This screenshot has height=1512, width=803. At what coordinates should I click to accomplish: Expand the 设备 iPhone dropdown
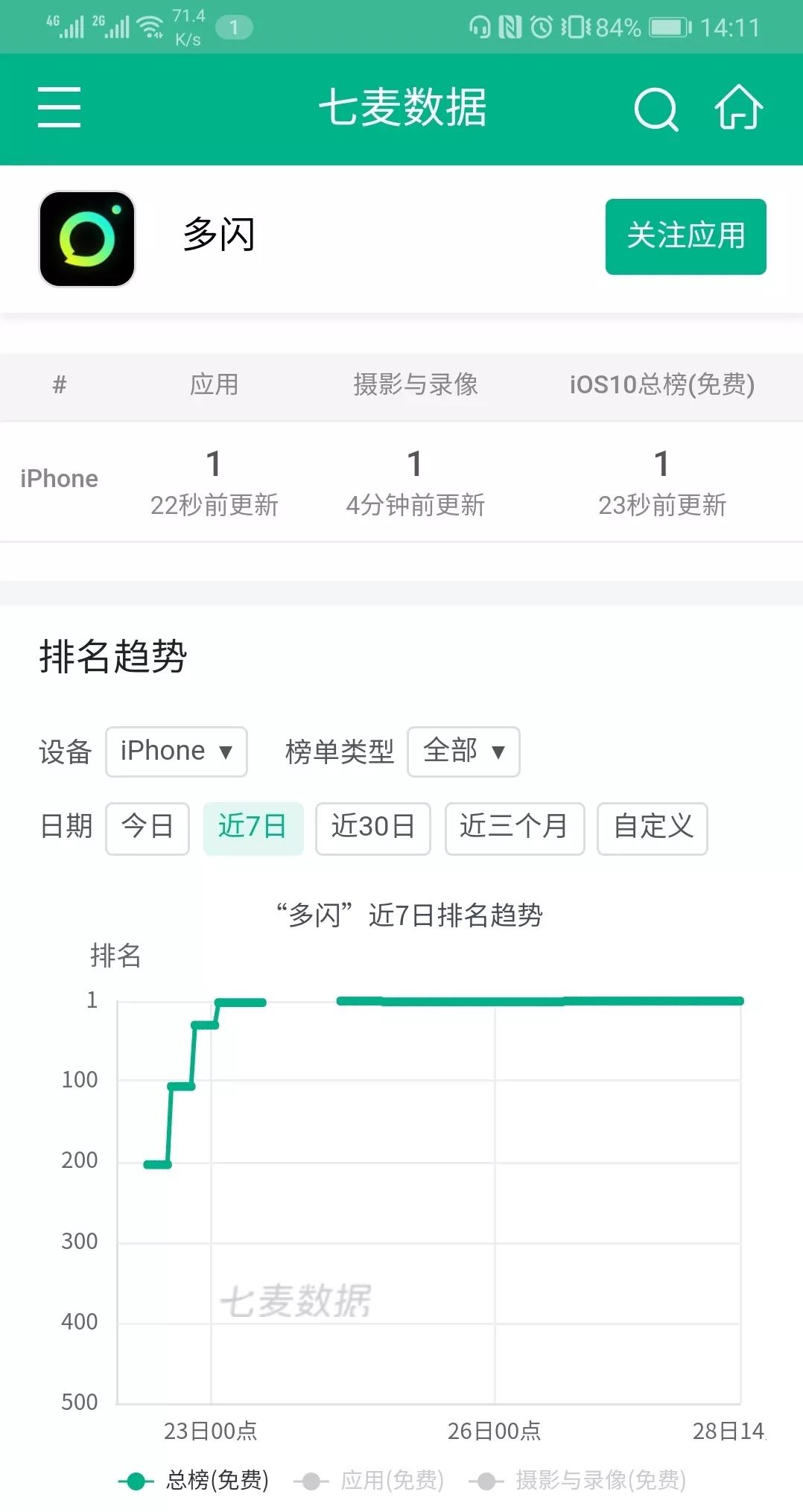[176, 752]
